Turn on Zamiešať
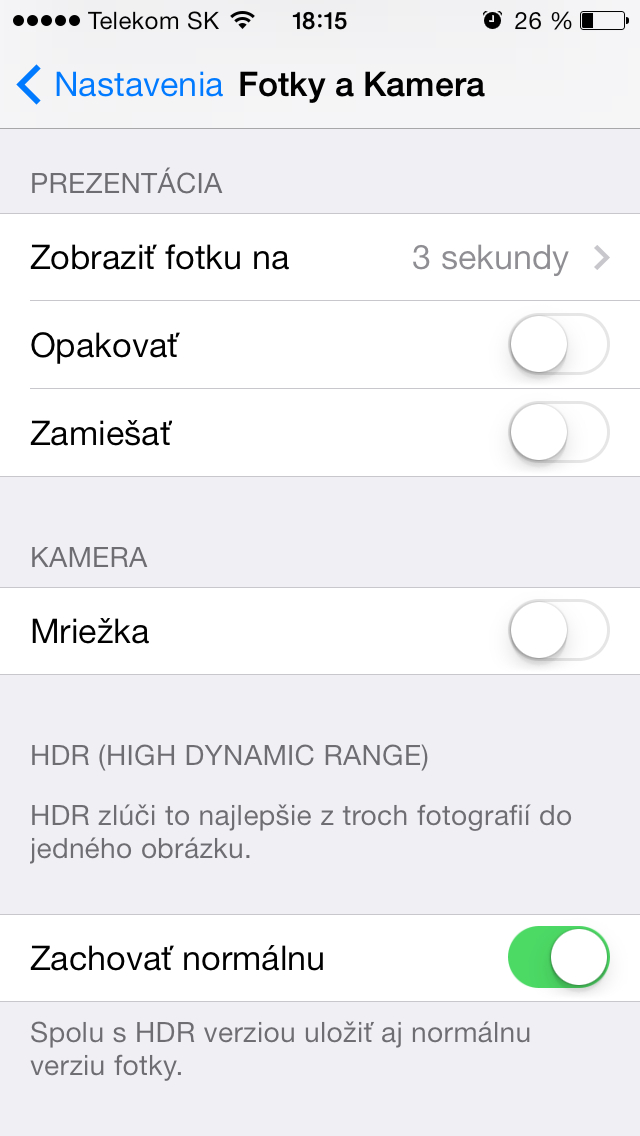Viewport: 640px width, 1136px height. pyautogui.click(x=558, y=433)
